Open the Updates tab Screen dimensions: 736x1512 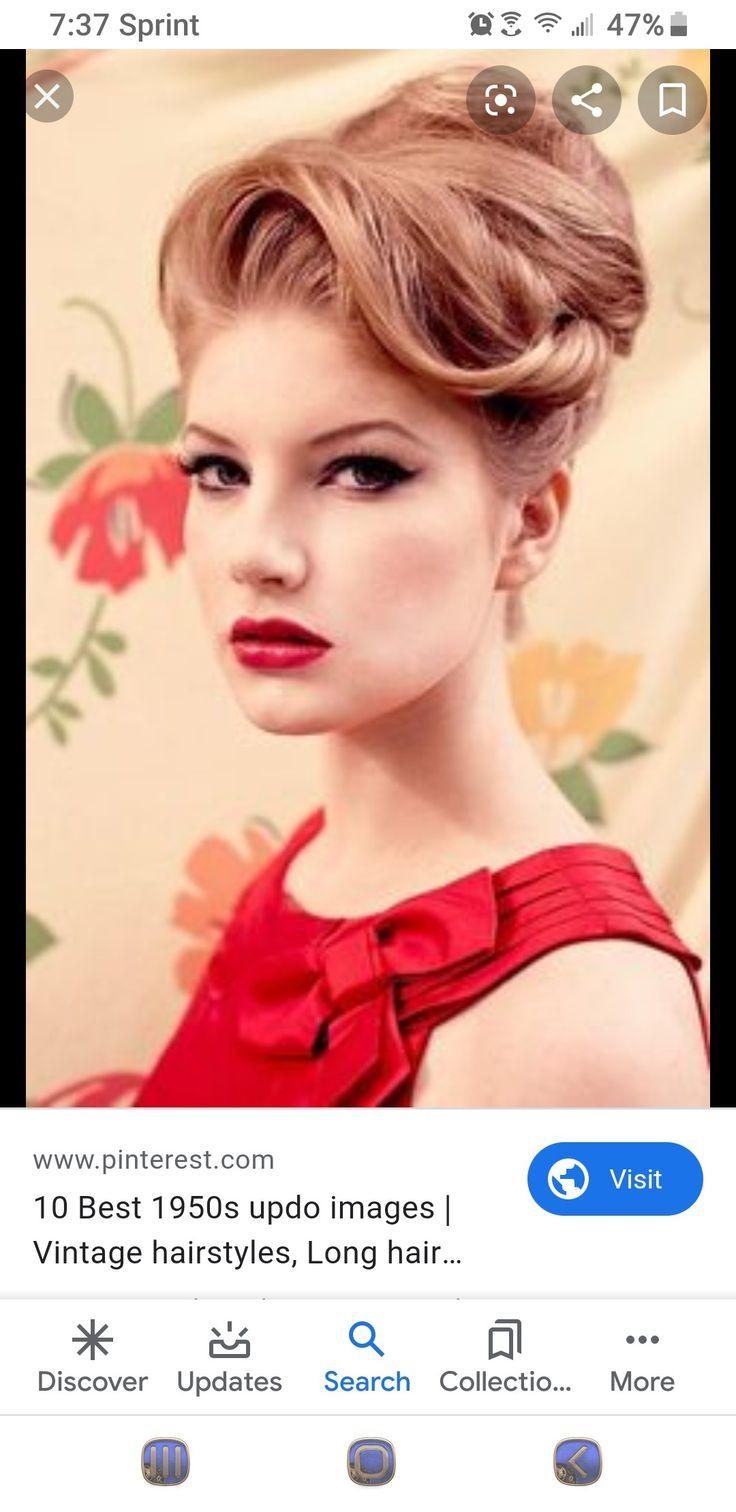tap(229, 1357)
